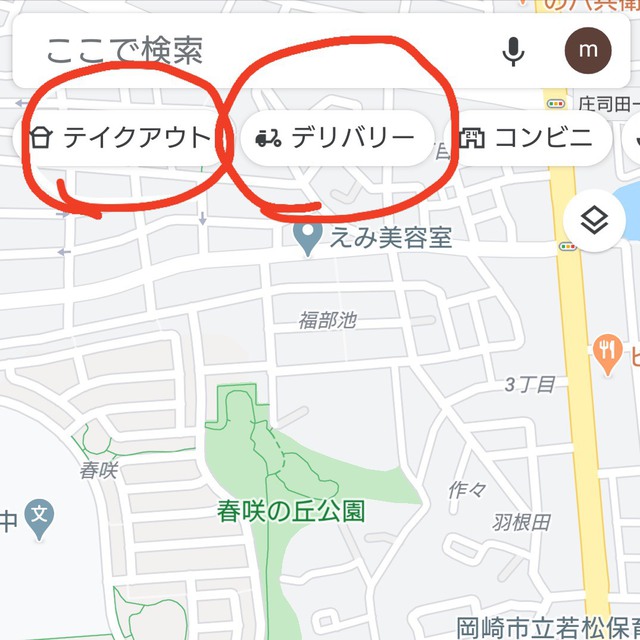
Task: Open the school pin marked 文
Action: click(x=38, y=516)
